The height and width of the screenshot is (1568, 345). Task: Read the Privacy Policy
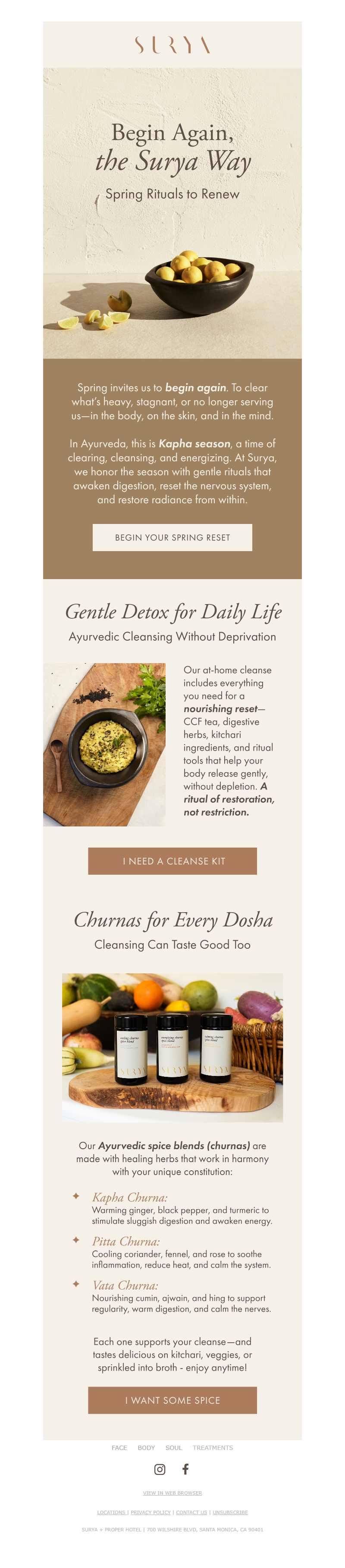click(x=151, y=1512)
